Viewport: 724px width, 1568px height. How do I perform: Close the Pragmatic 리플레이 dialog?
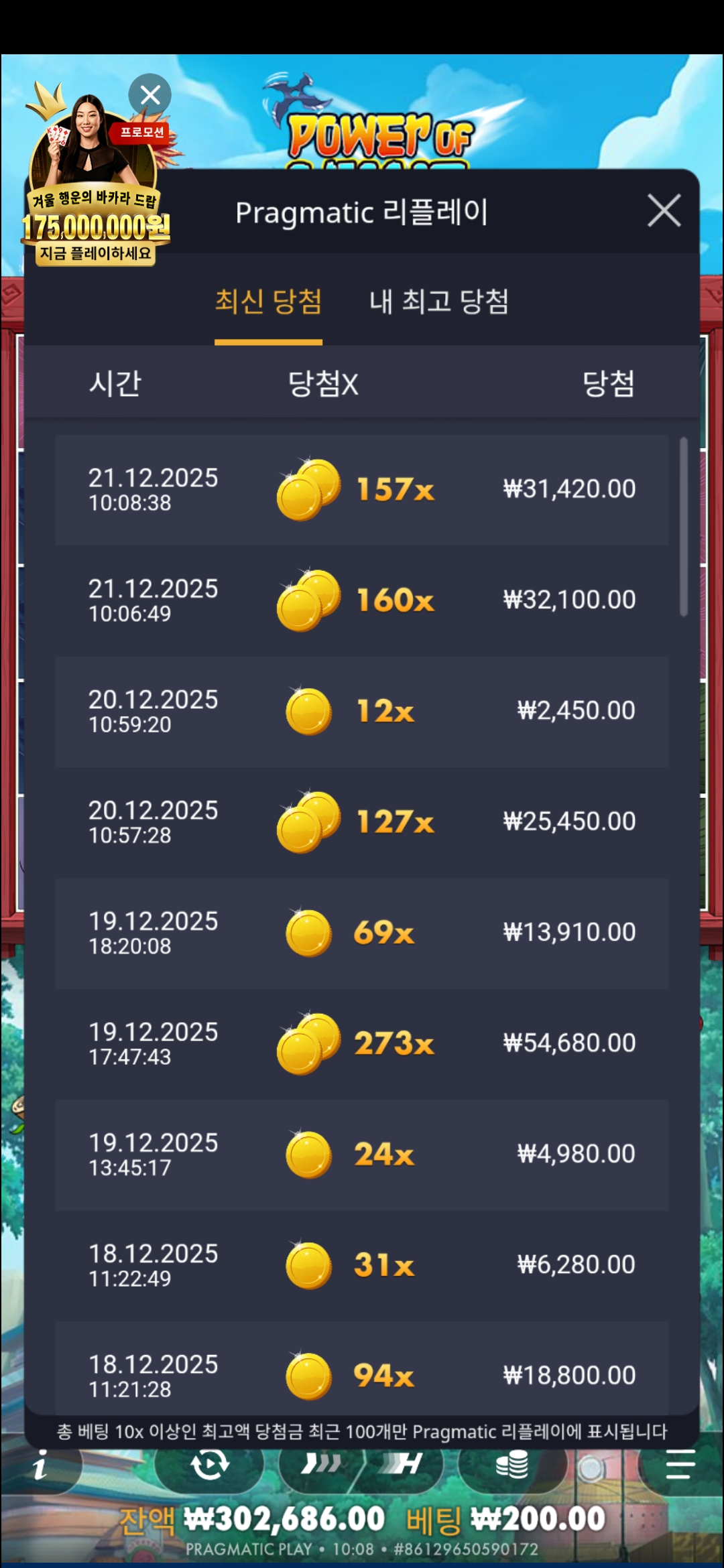coord(664,211)
